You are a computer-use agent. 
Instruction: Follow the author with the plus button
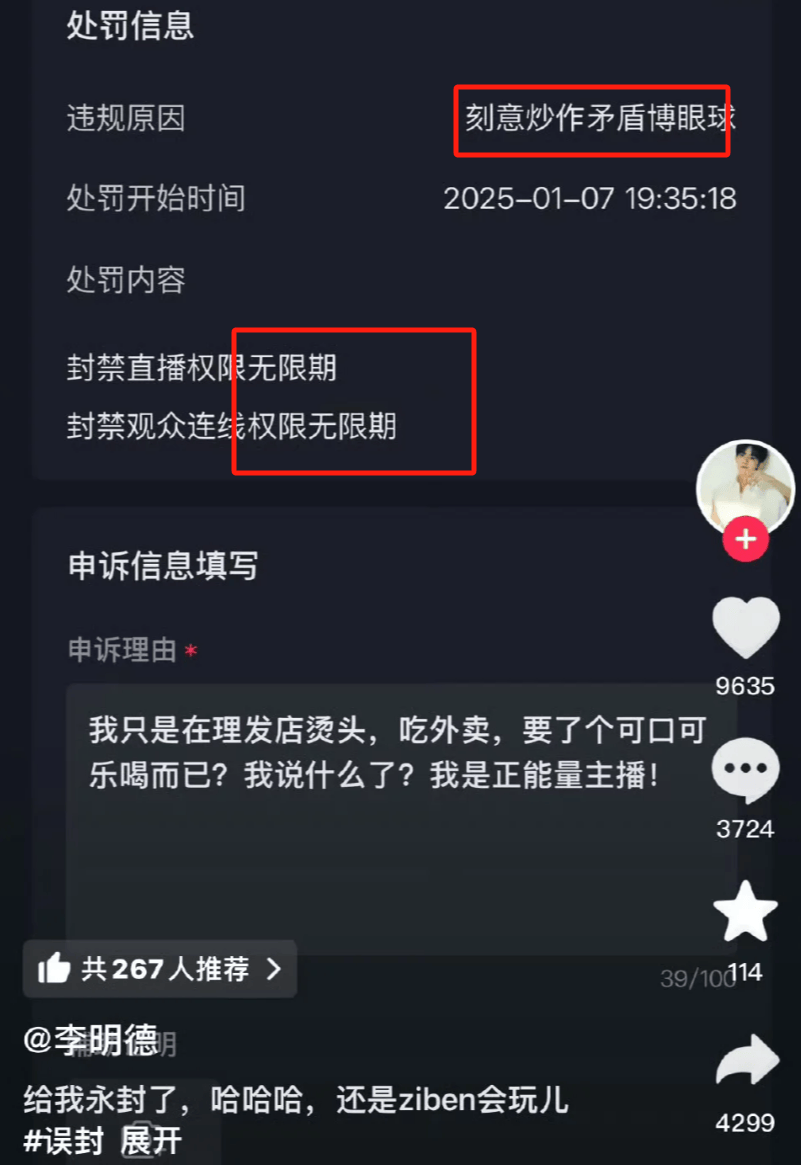point(745,540)
